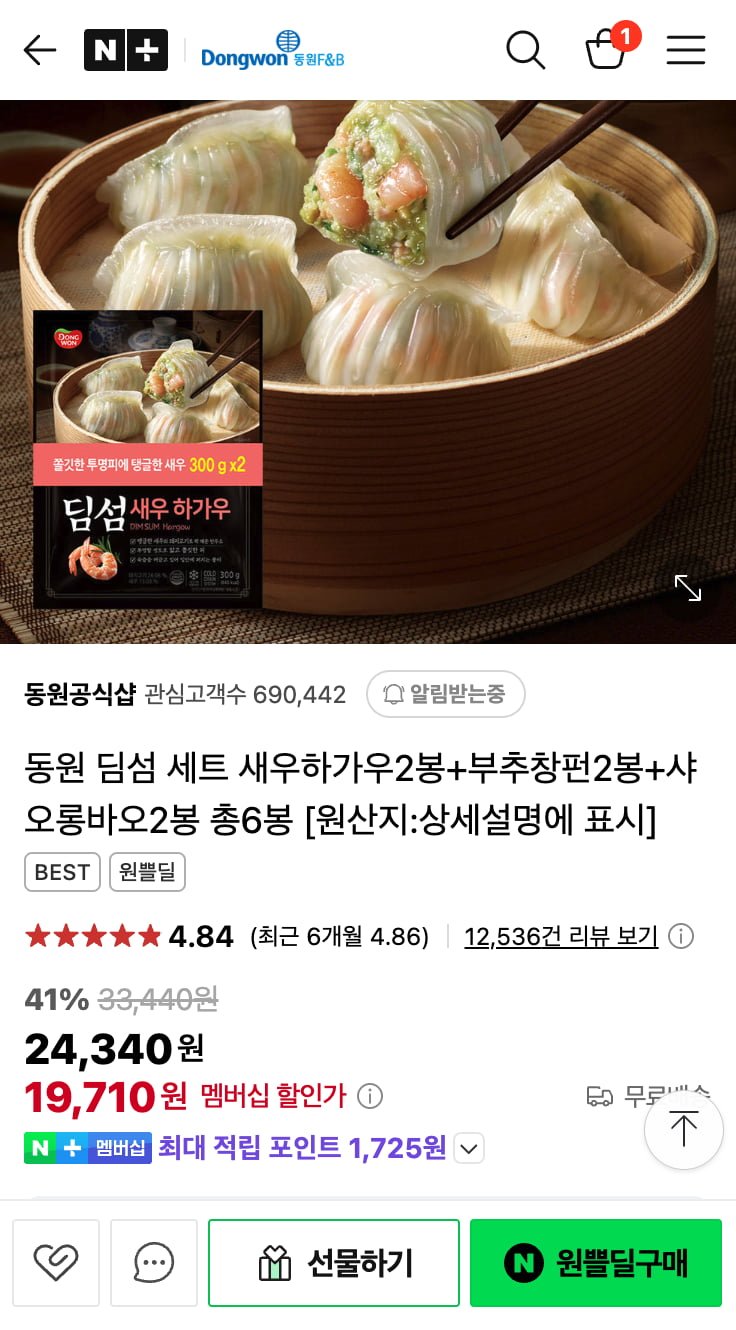View the review rating info icon
Screen dimensions: 736x1330
click(681, 937)
